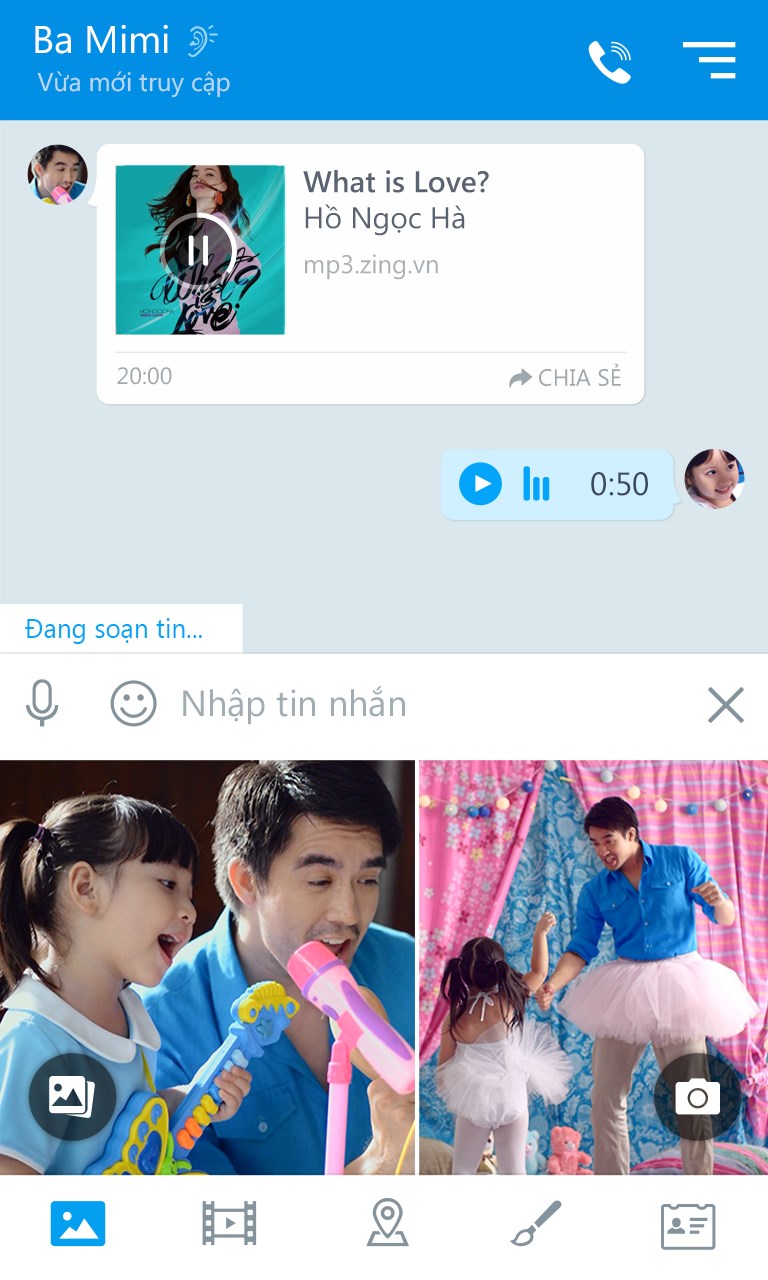Launch the camera to take a photo
The width and height of the screenshot is (768, 1280).
click(697, 1099)
